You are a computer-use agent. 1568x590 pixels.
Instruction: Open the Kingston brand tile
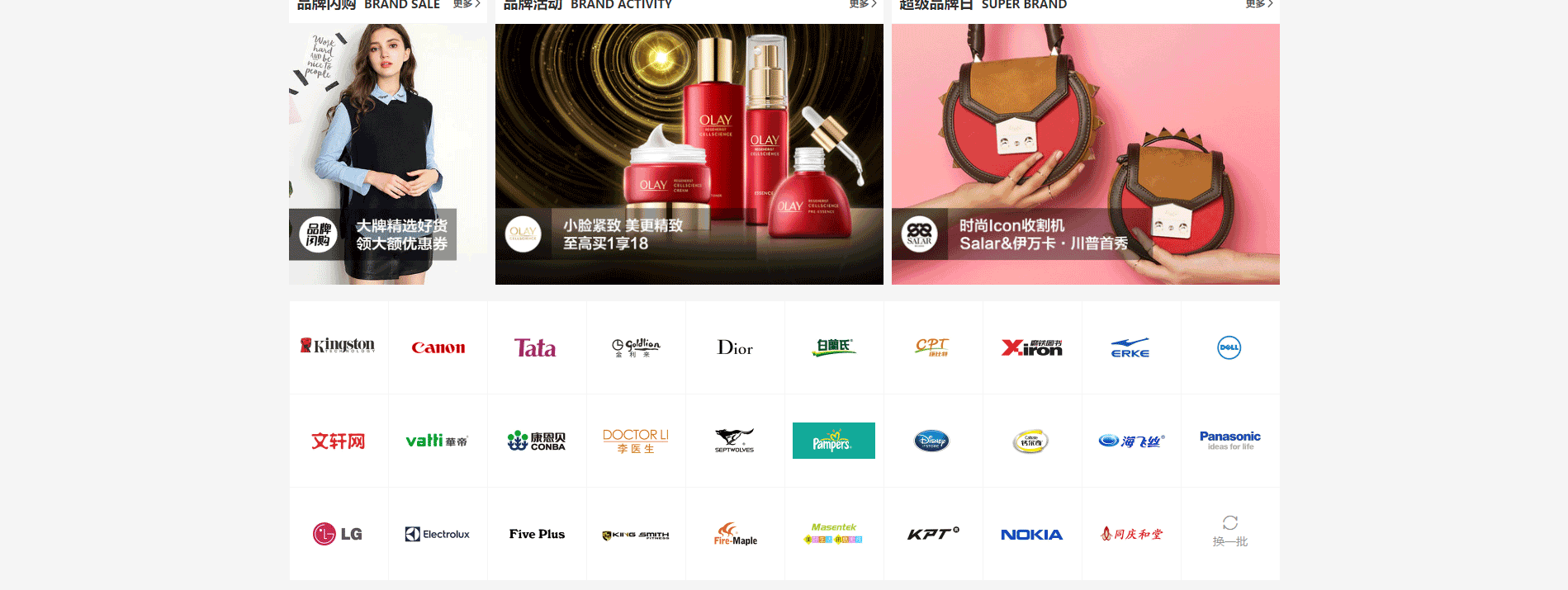(339, 347)
